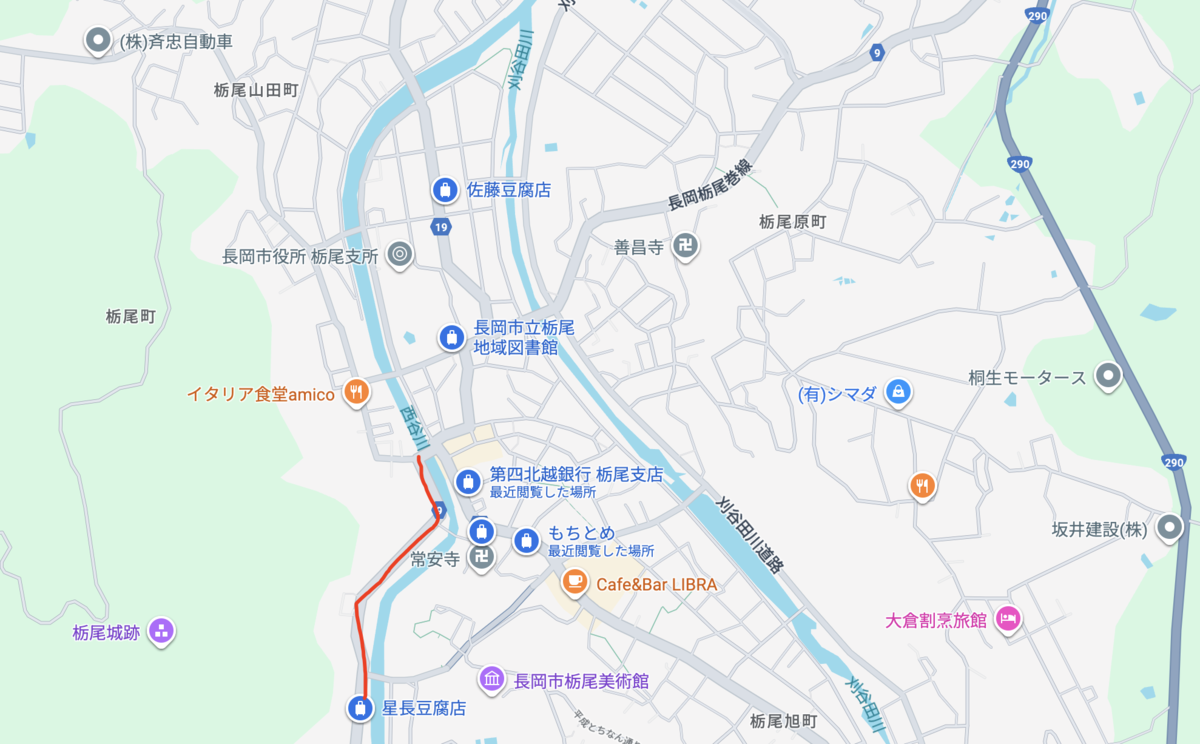
Task: Open the 坂井建設(株) marker
Action: (x=1169, y=528)
